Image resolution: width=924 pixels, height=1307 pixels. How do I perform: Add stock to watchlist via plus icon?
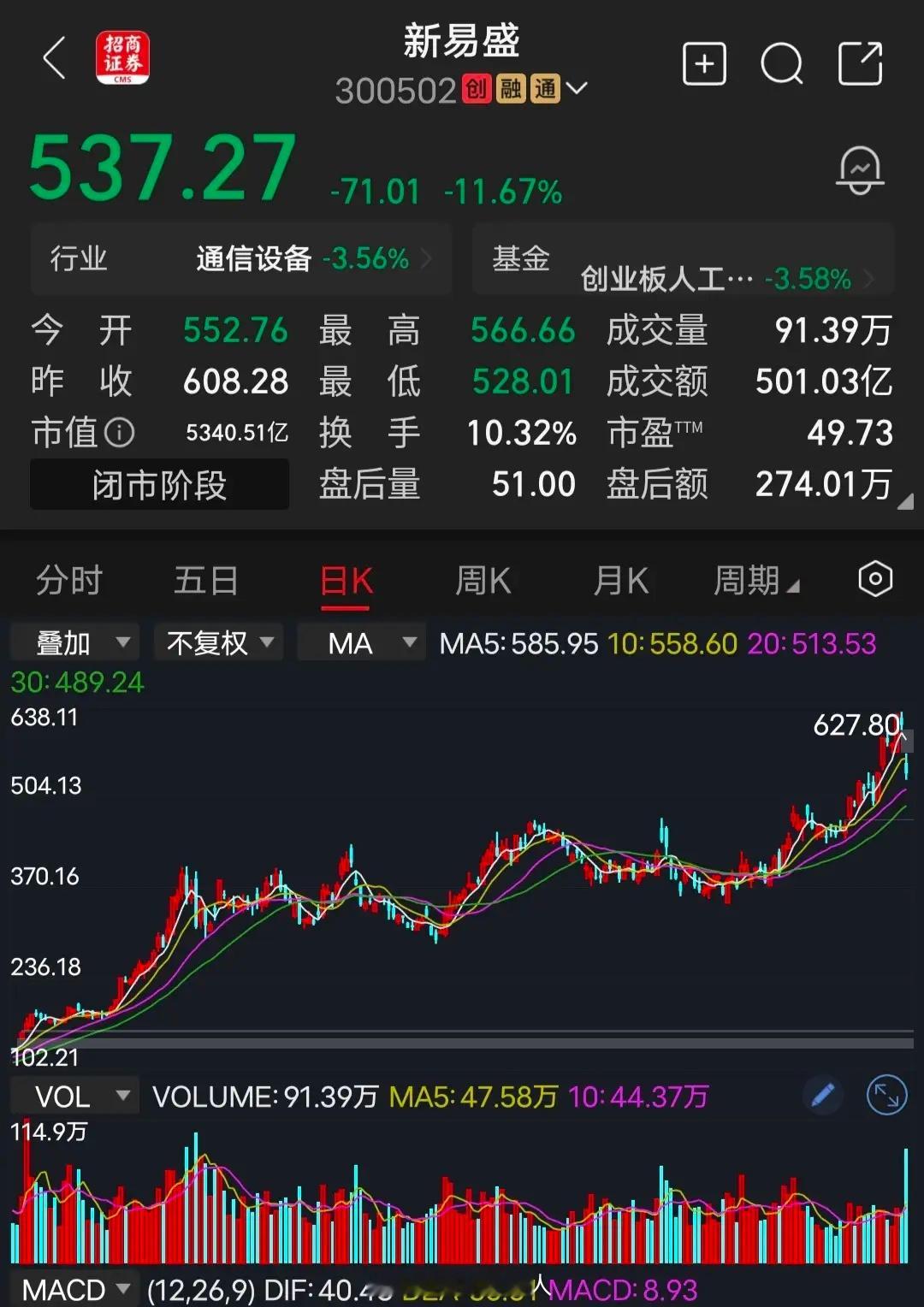coord(704,63)
